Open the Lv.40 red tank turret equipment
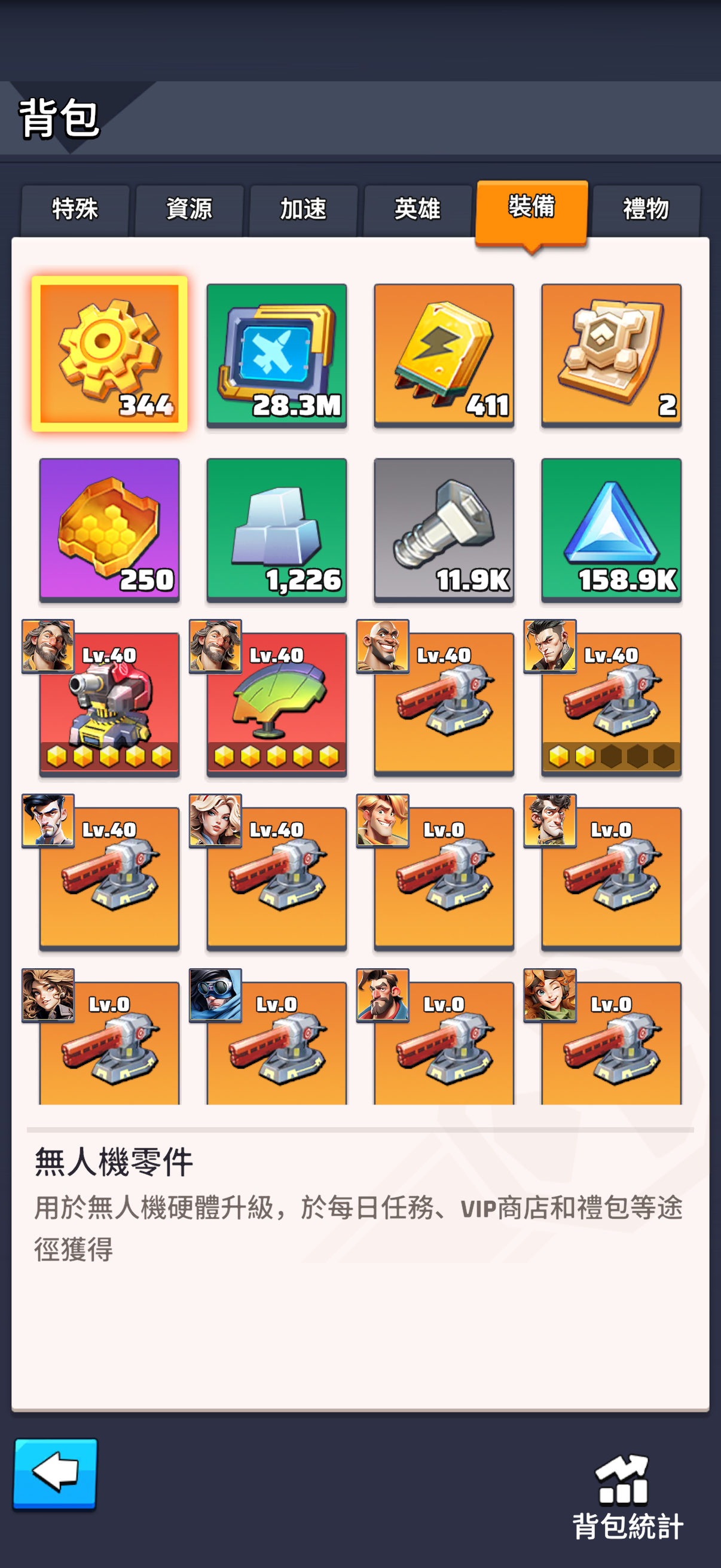 pyautogui.click(x=109, y=704)
